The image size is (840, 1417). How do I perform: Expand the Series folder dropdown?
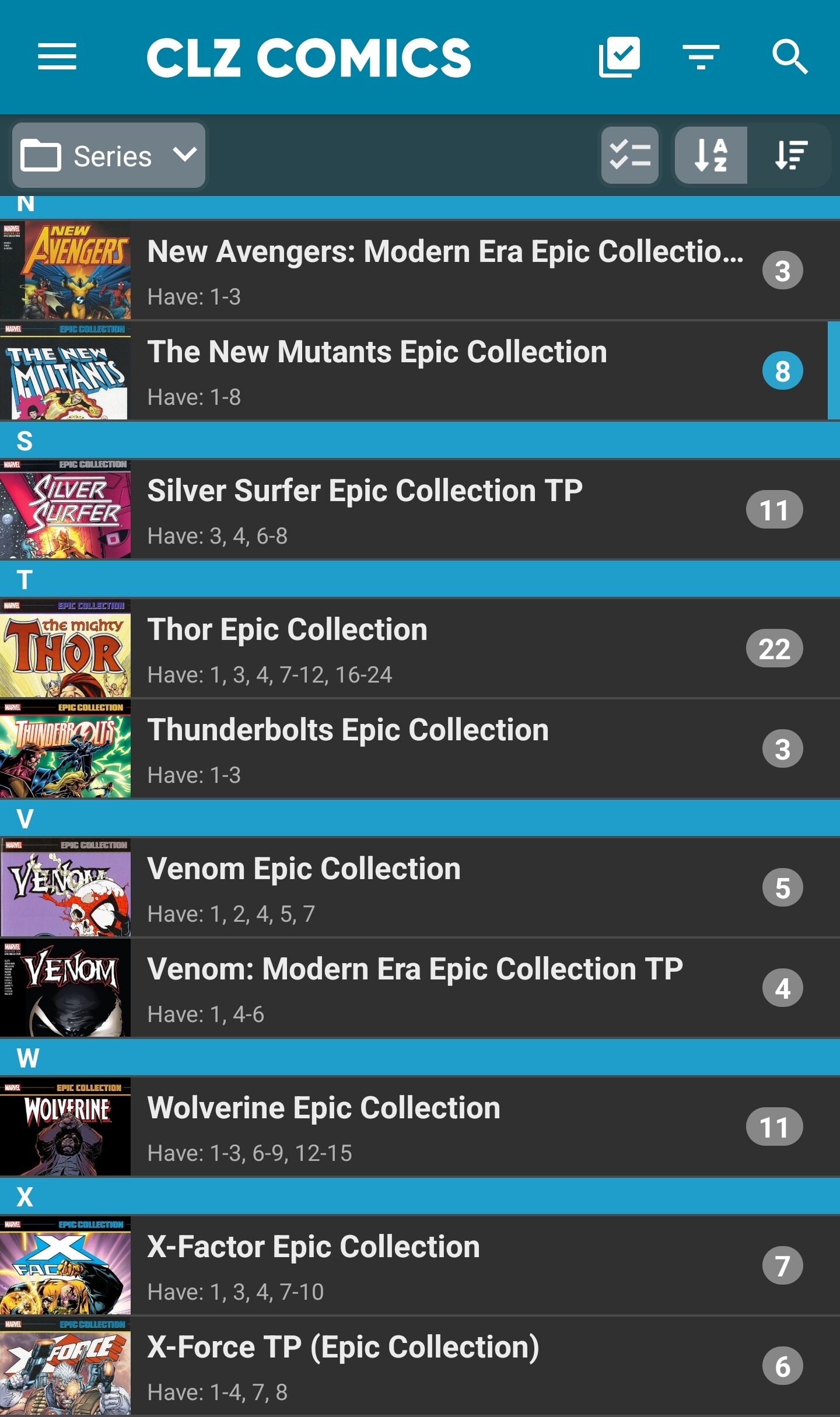coord(109,156)
